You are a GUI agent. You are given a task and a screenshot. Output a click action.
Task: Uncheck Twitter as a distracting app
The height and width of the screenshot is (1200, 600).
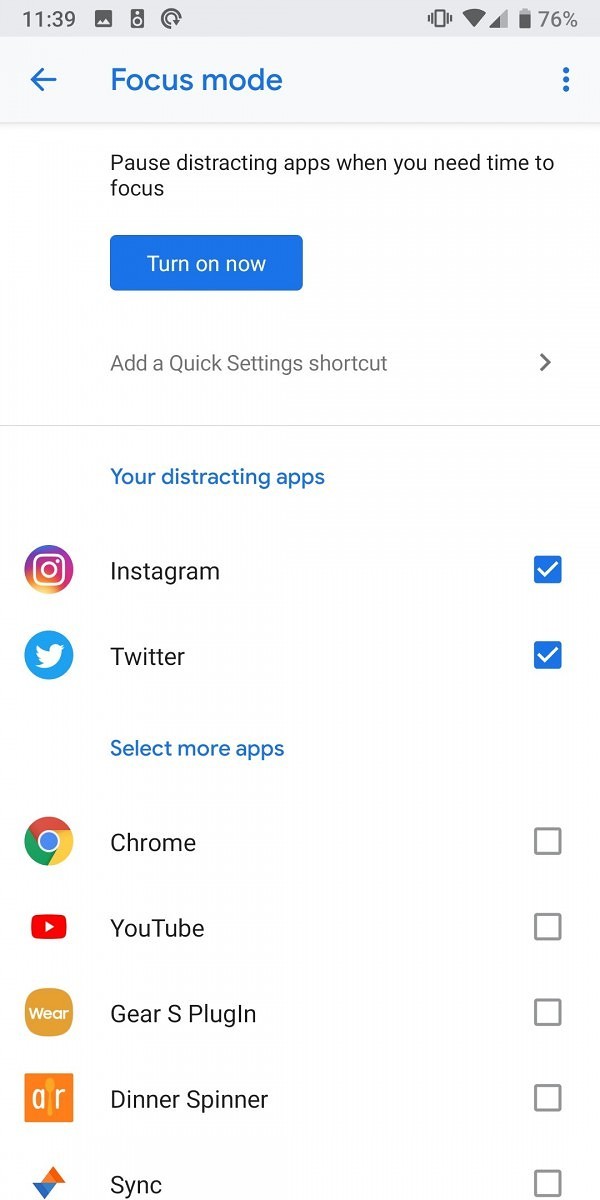pos(547,656)
